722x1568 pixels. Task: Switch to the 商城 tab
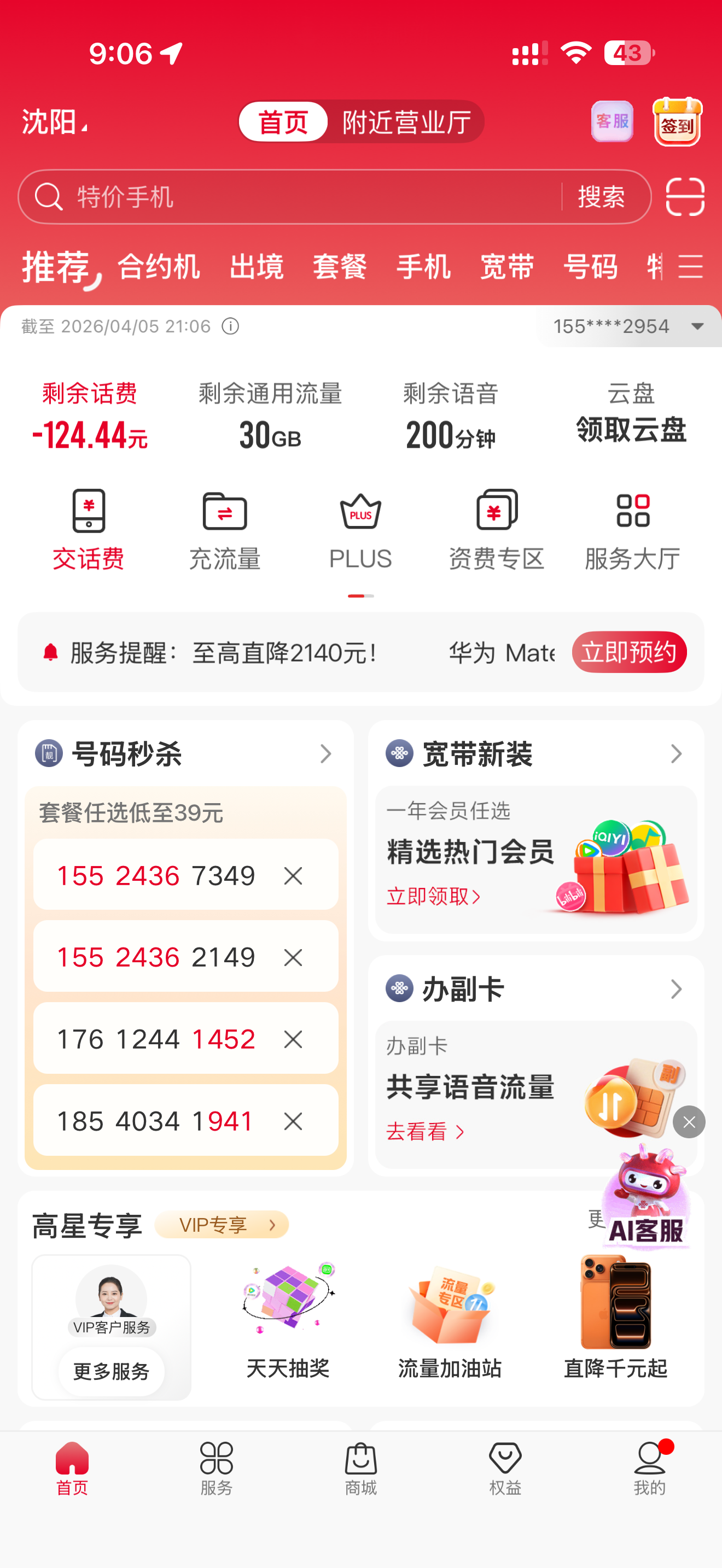[360, 1468]
